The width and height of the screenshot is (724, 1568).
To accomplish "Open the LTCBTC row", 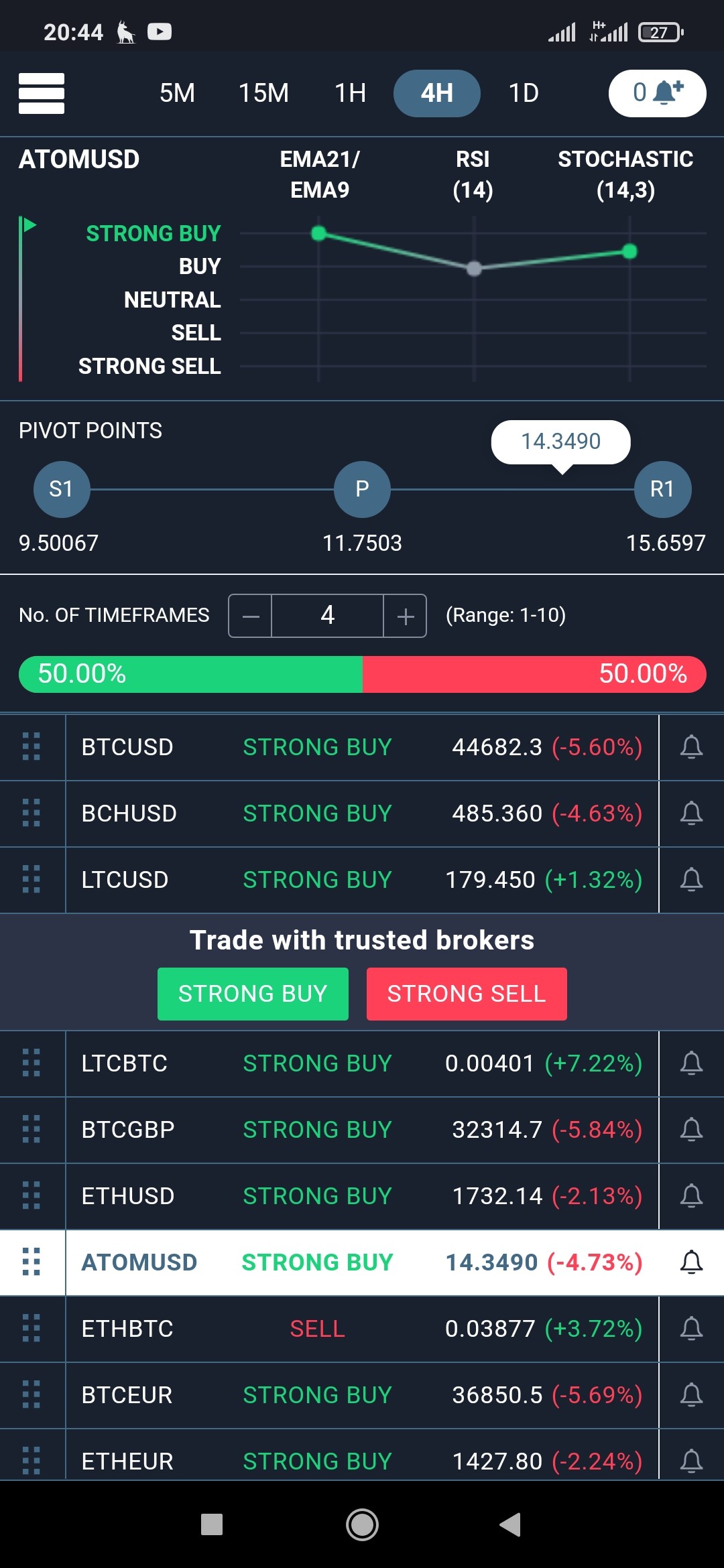I will tap(362, 1063).
